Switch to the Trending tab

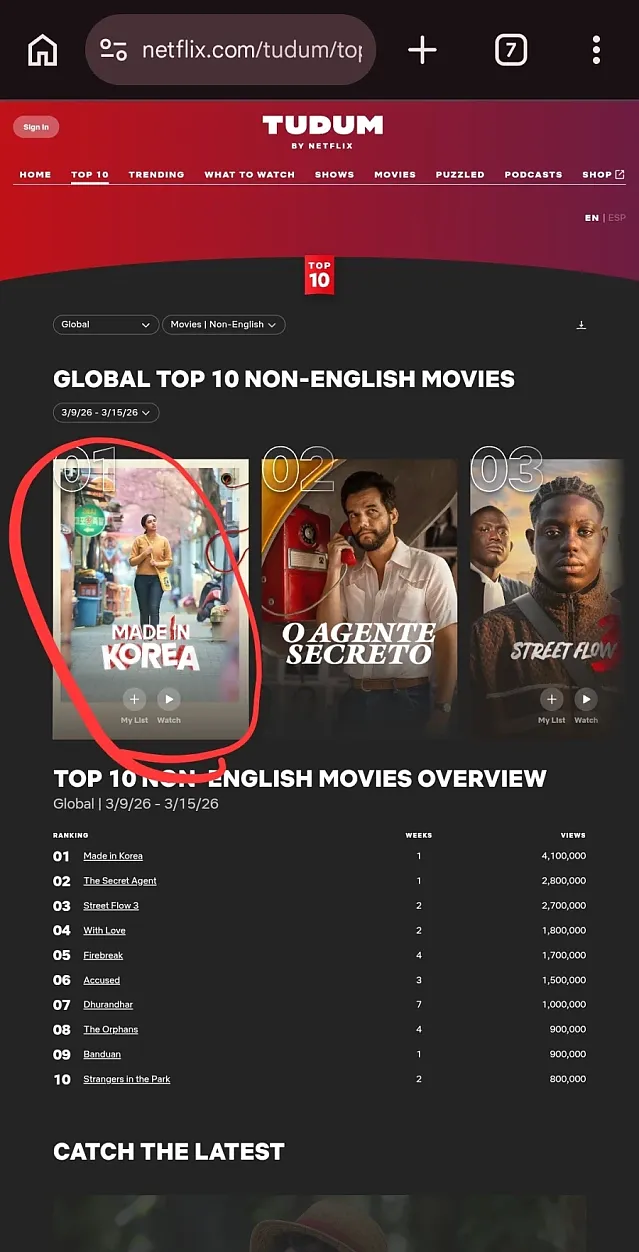[156, 174]
